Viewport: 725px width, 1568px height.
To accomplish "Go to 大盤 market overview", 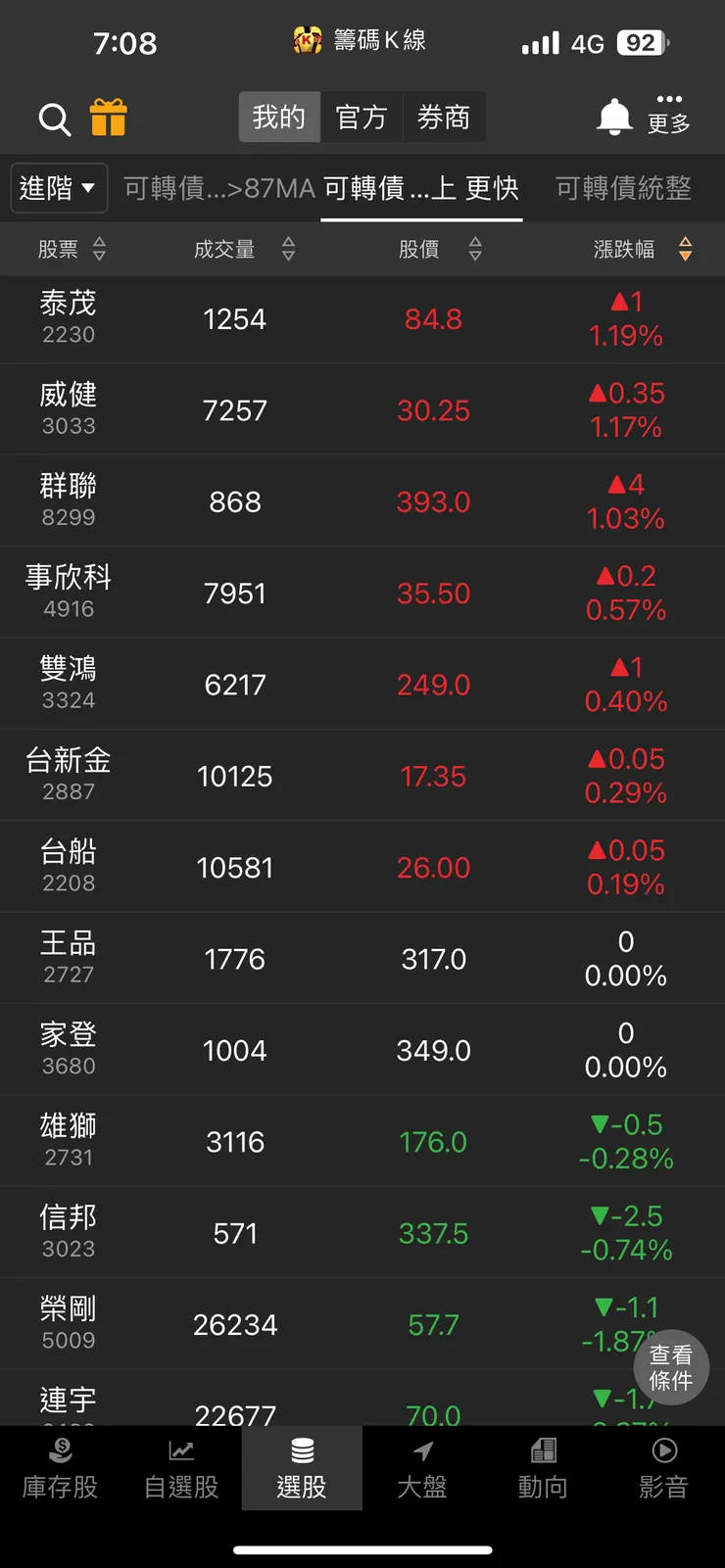I will (422, 1469).
